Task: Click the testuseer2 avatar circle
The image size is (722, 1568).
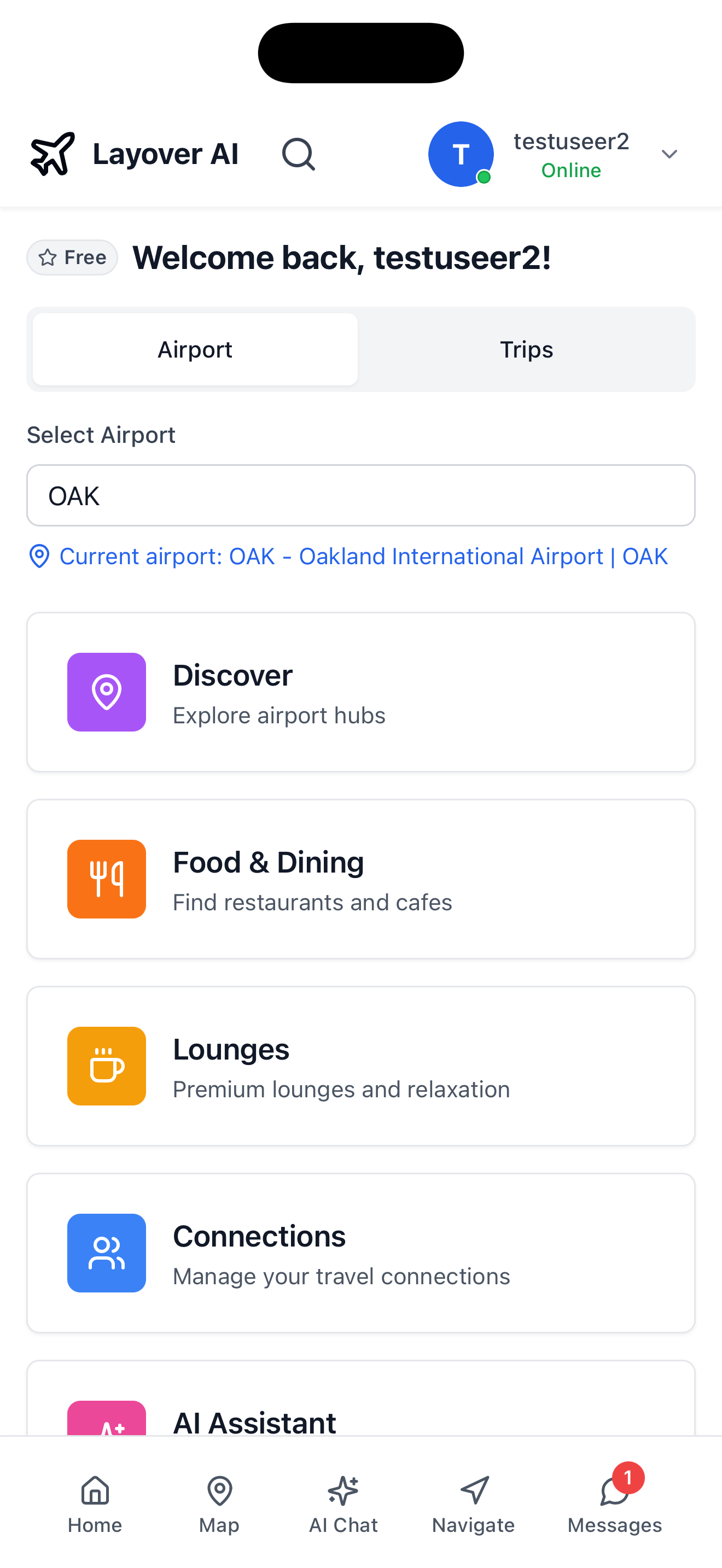Action: coord(461,154)
